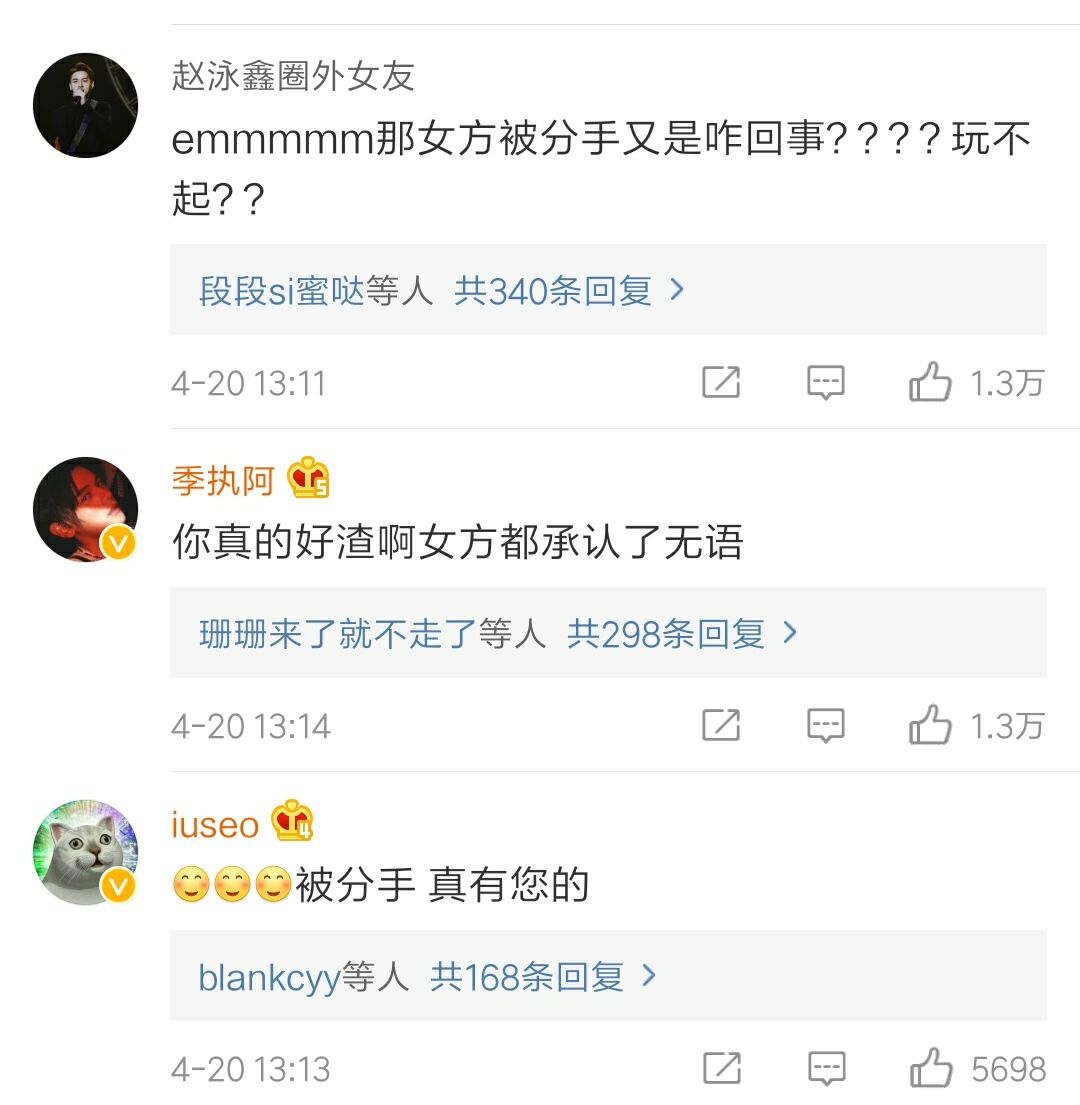The width and height of the screenshot is (1080, 1105).
Task: Click the comment icon under 季执阿's comment
Action: pos(828,726)
